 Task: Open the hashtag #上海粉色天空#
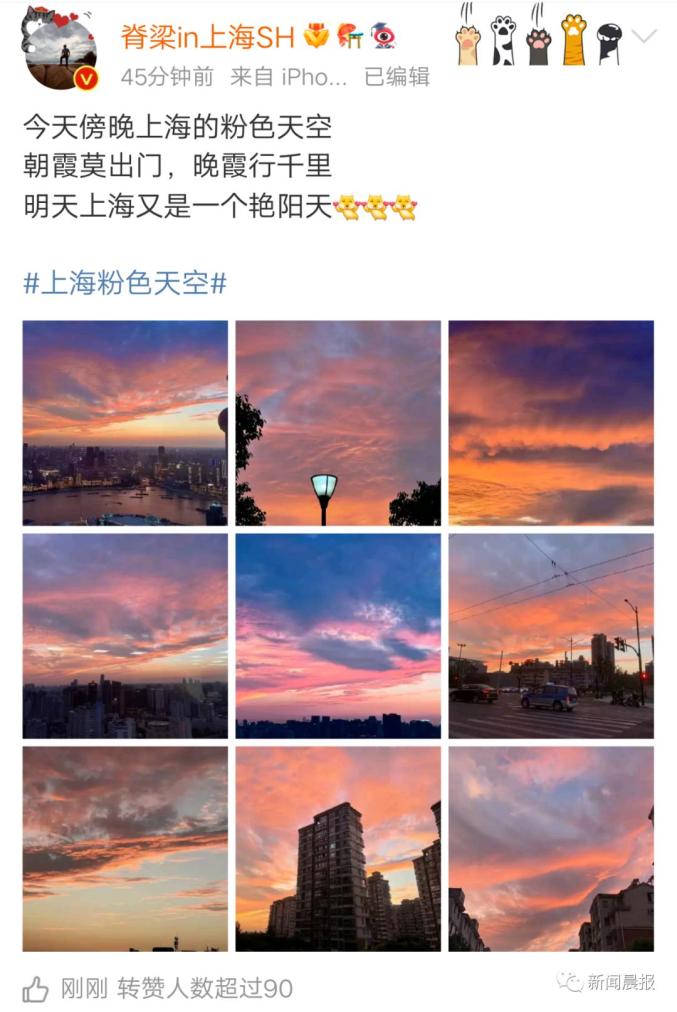point(125,283)
